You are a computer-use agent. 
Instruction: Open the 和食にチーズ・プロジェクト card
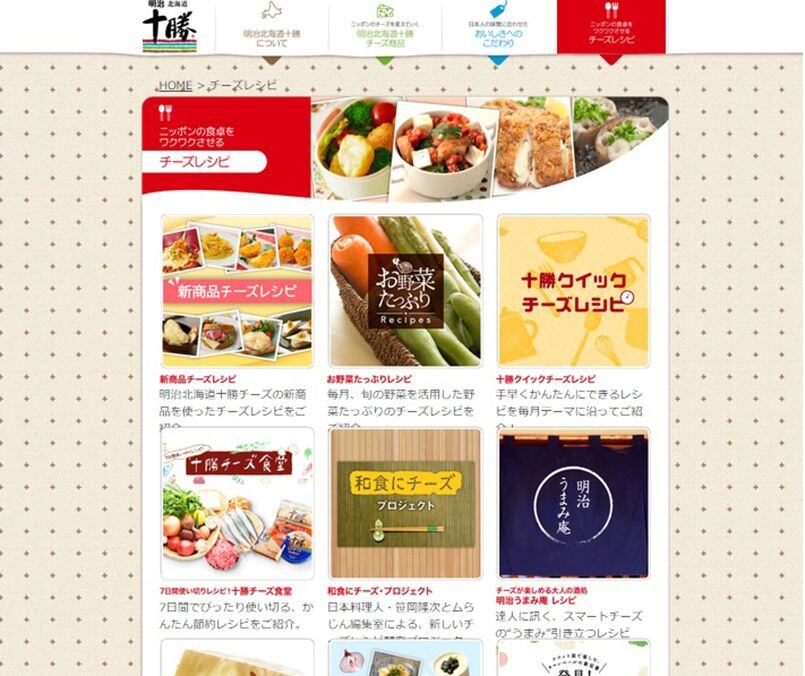click(405, 504)
